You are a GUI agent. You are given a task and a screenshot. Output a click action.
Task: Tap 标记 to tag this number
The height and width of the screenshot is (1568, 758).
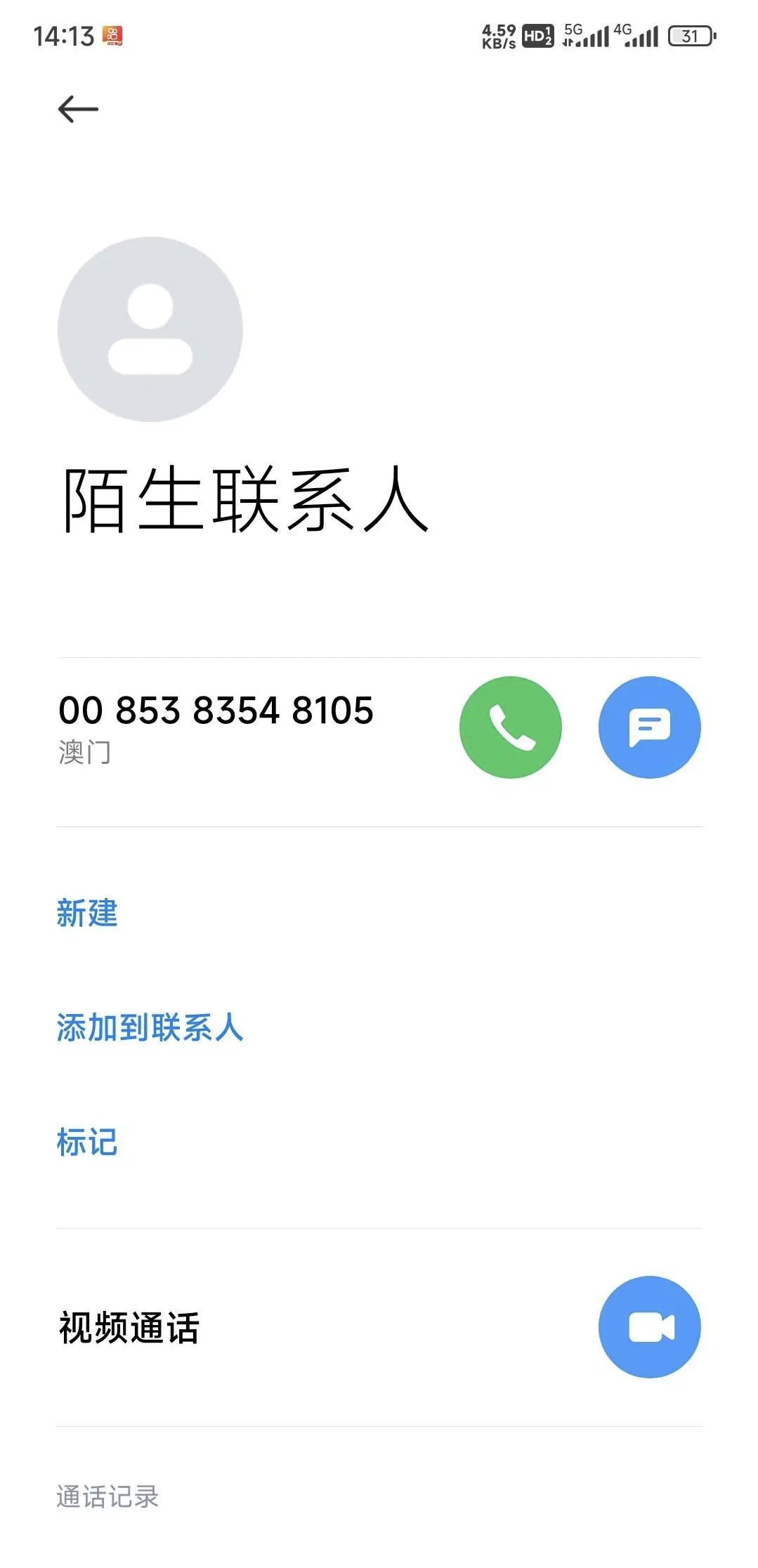pos(87,1142)
